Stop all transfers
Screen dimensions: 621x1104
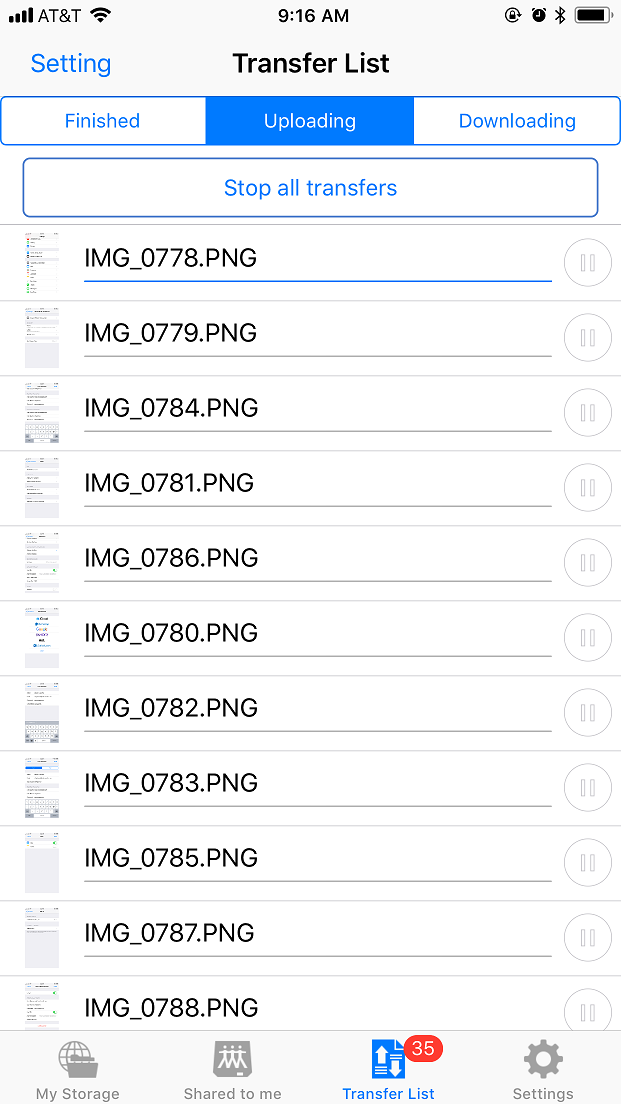coord(310,188)
